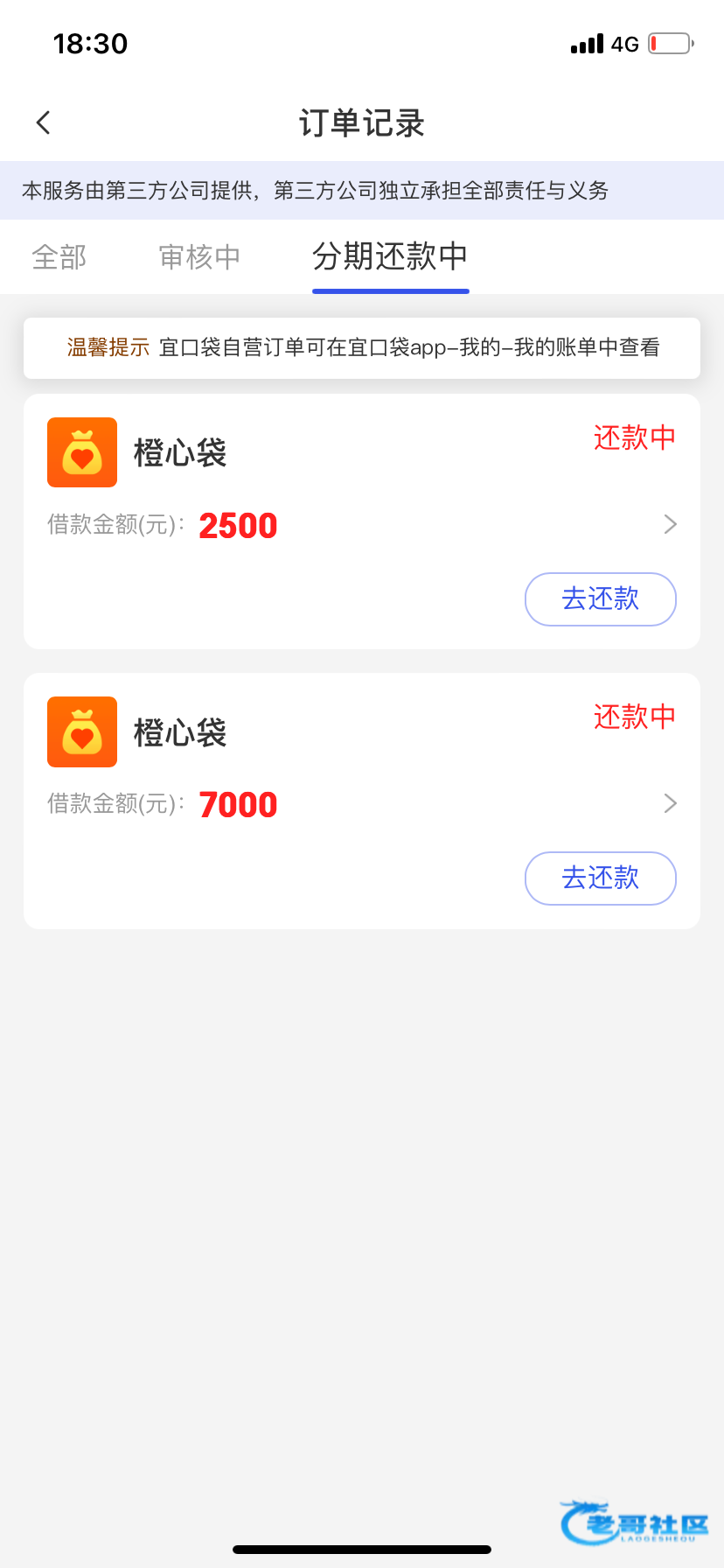
Task: Tap 去还款 for the 7000 loan
Action: [600, 878]
